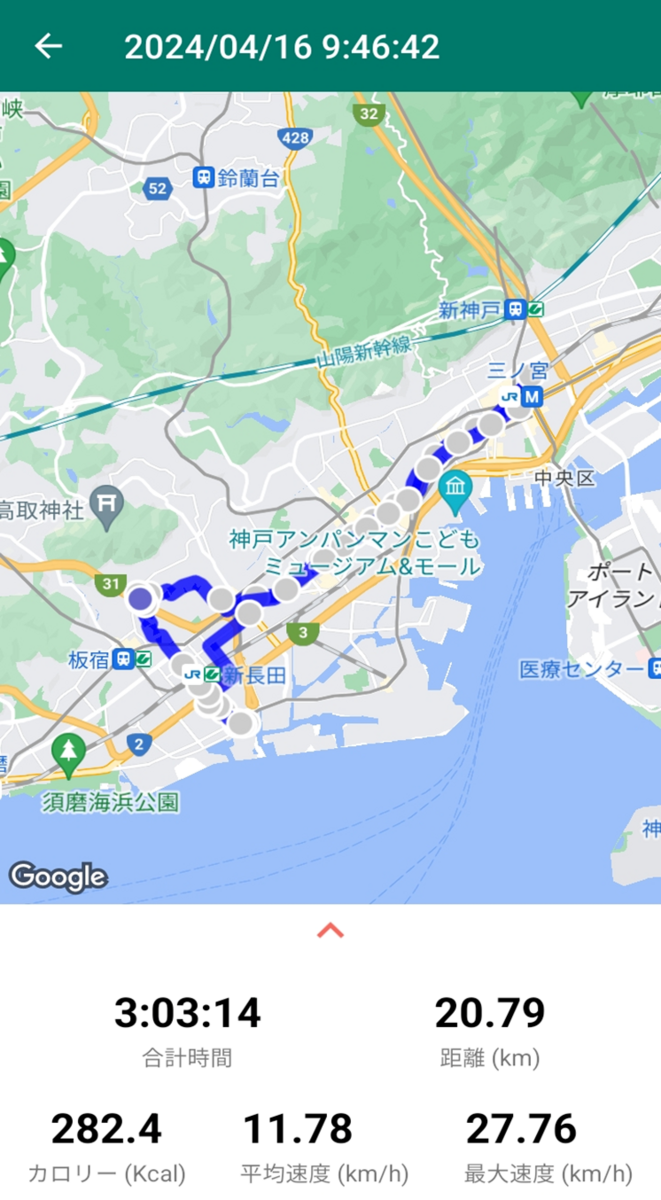
Task: Select 鈴蘭台 station marker on the map
Action: pyautogui.click(x=204, y=178)
